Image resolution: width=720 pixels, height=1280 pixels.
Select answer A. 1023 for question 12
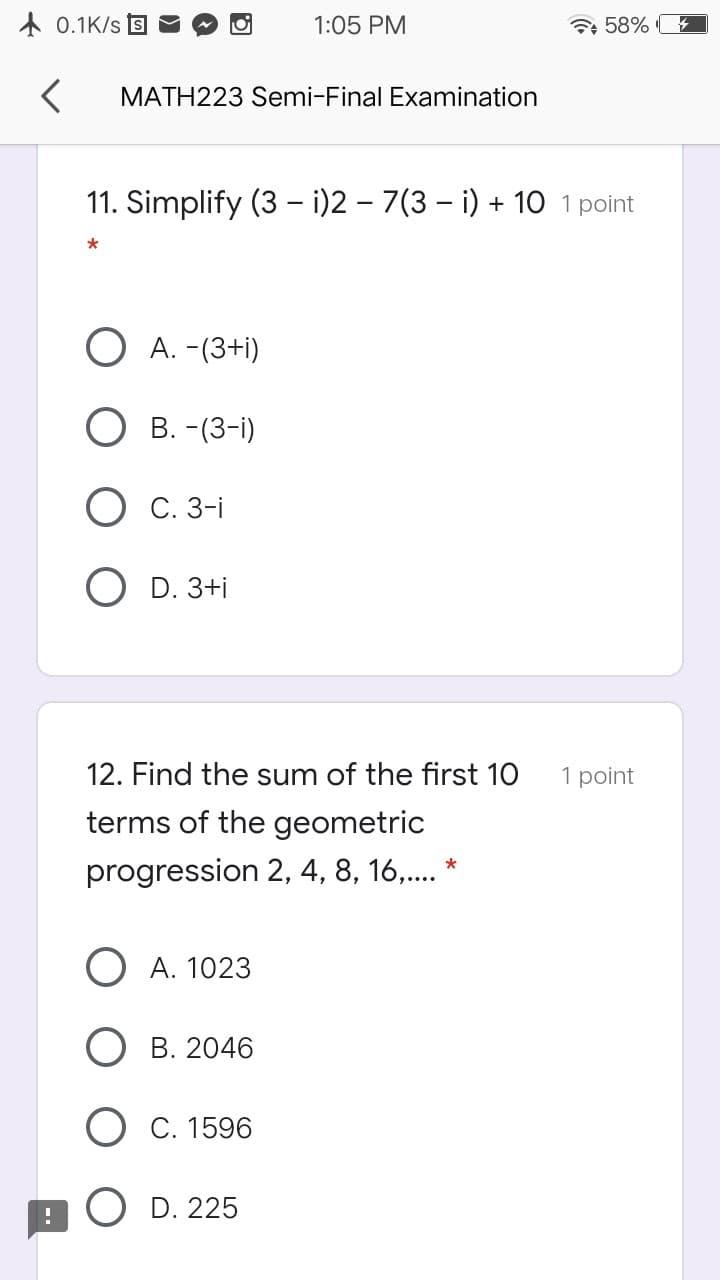tap(106, 967)
